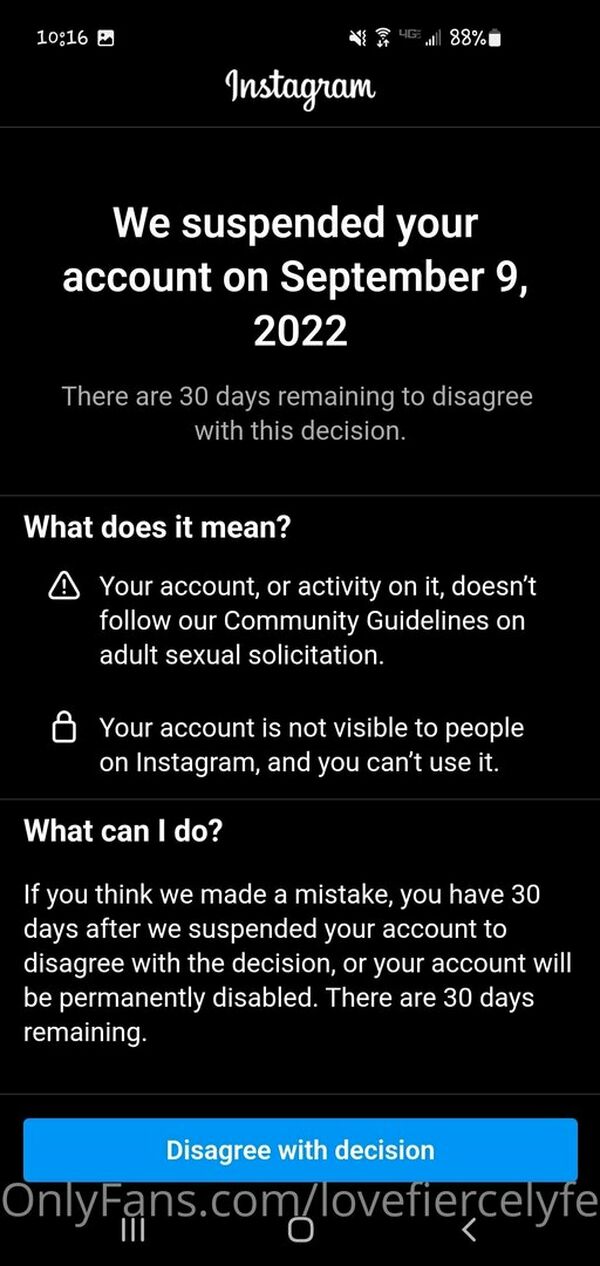Image resolution: width=600 pixels, height=1266 pixels.
Task: Open the system home button
Action: pos(300,1228)
